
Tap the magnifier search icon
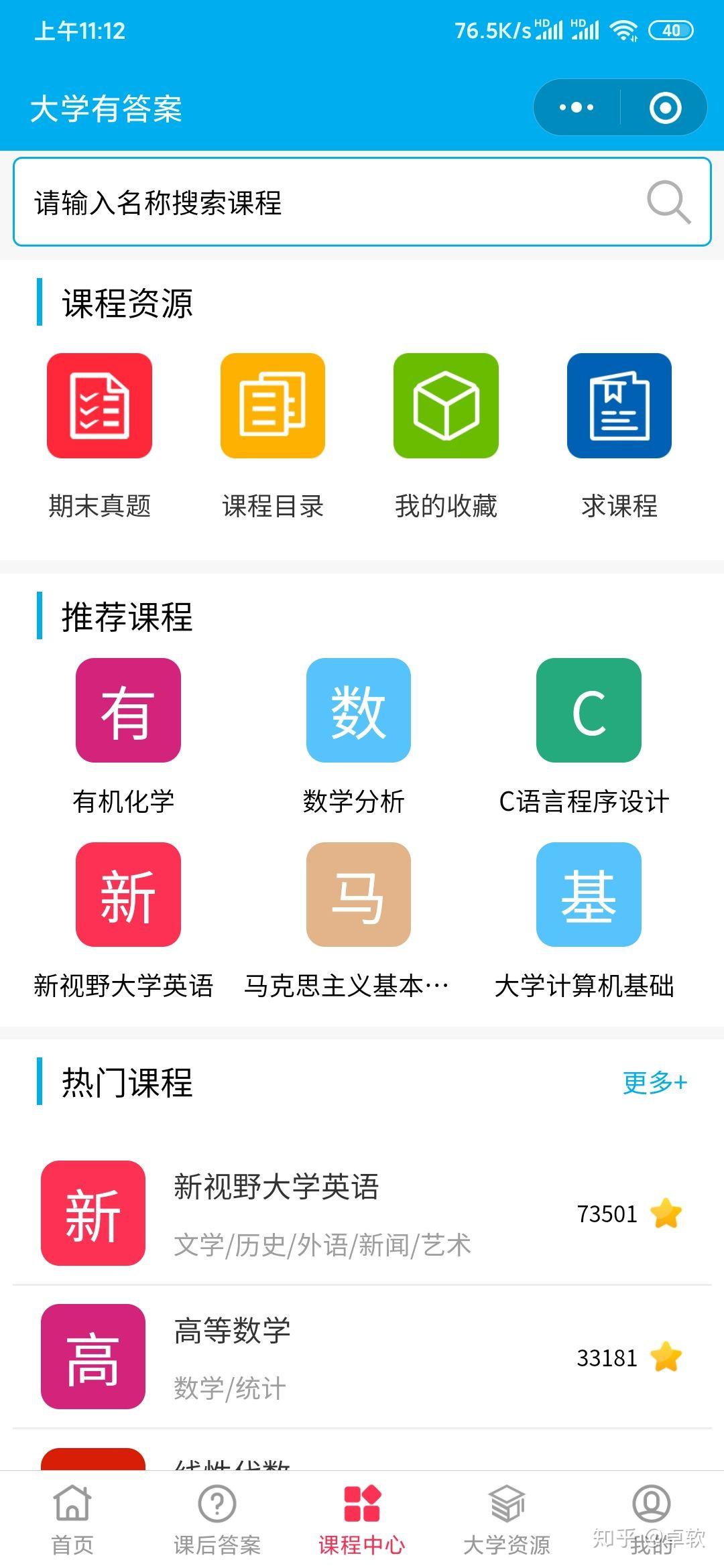[668, 202]
